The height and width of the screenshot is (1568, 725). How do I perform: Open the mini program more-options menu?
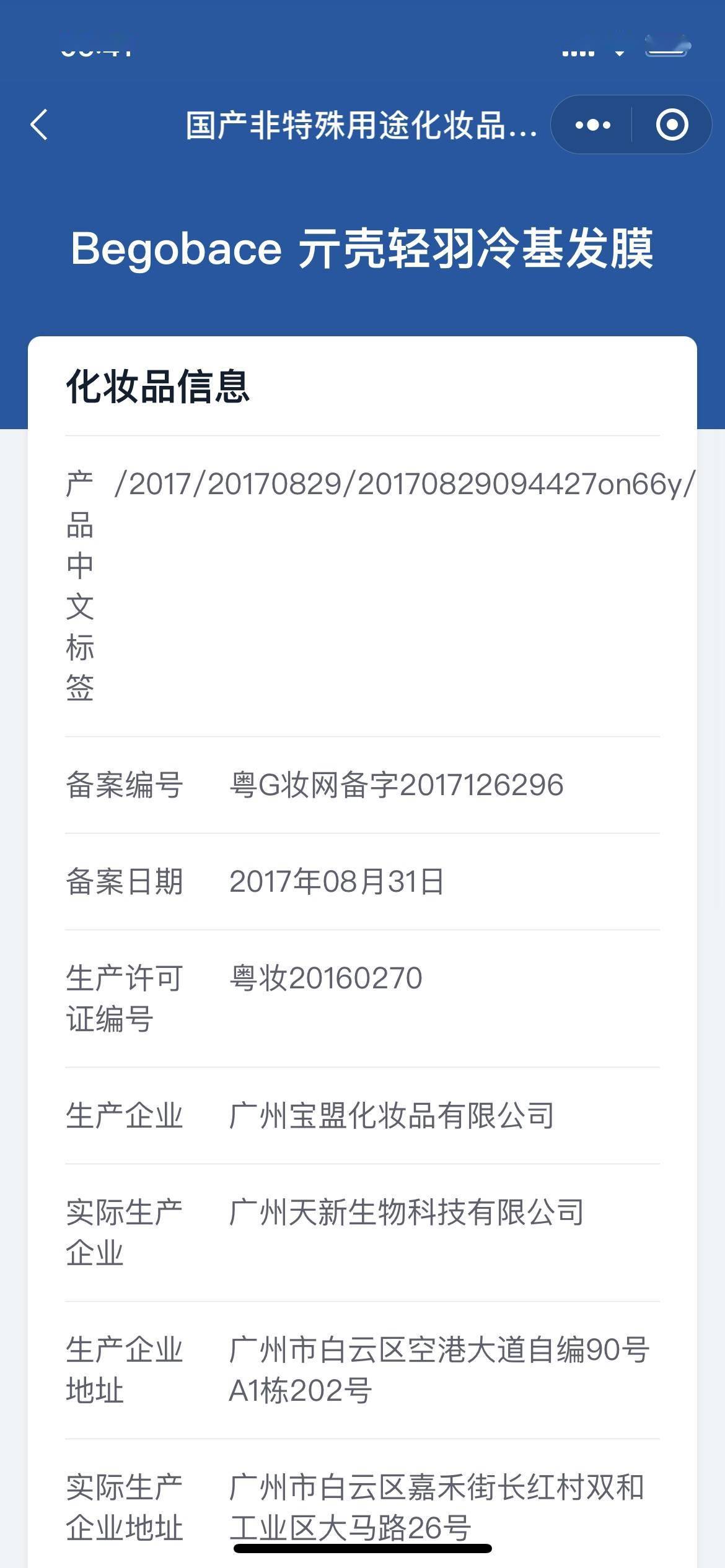[592, 125]
